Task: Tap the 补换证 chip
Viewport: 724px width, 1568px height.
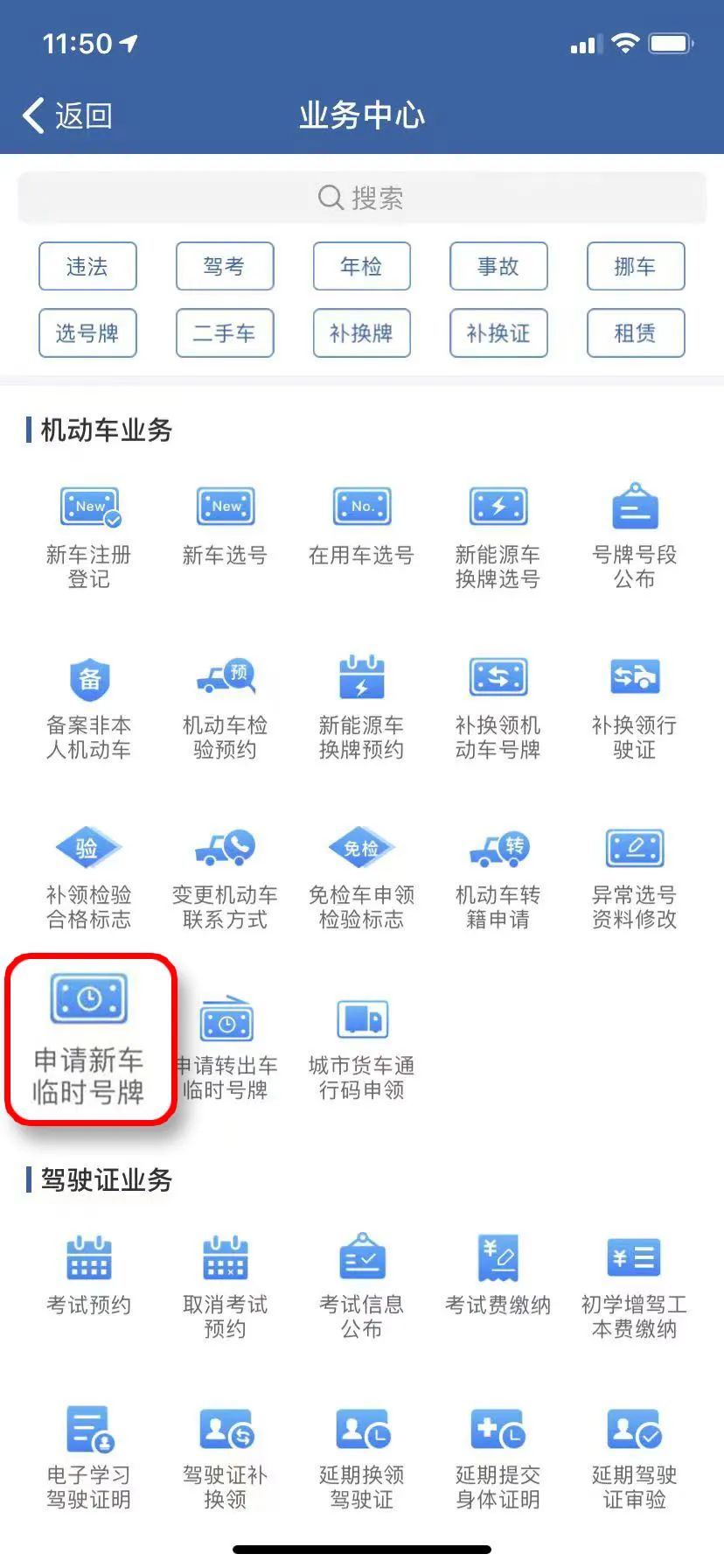Action: 498,333
